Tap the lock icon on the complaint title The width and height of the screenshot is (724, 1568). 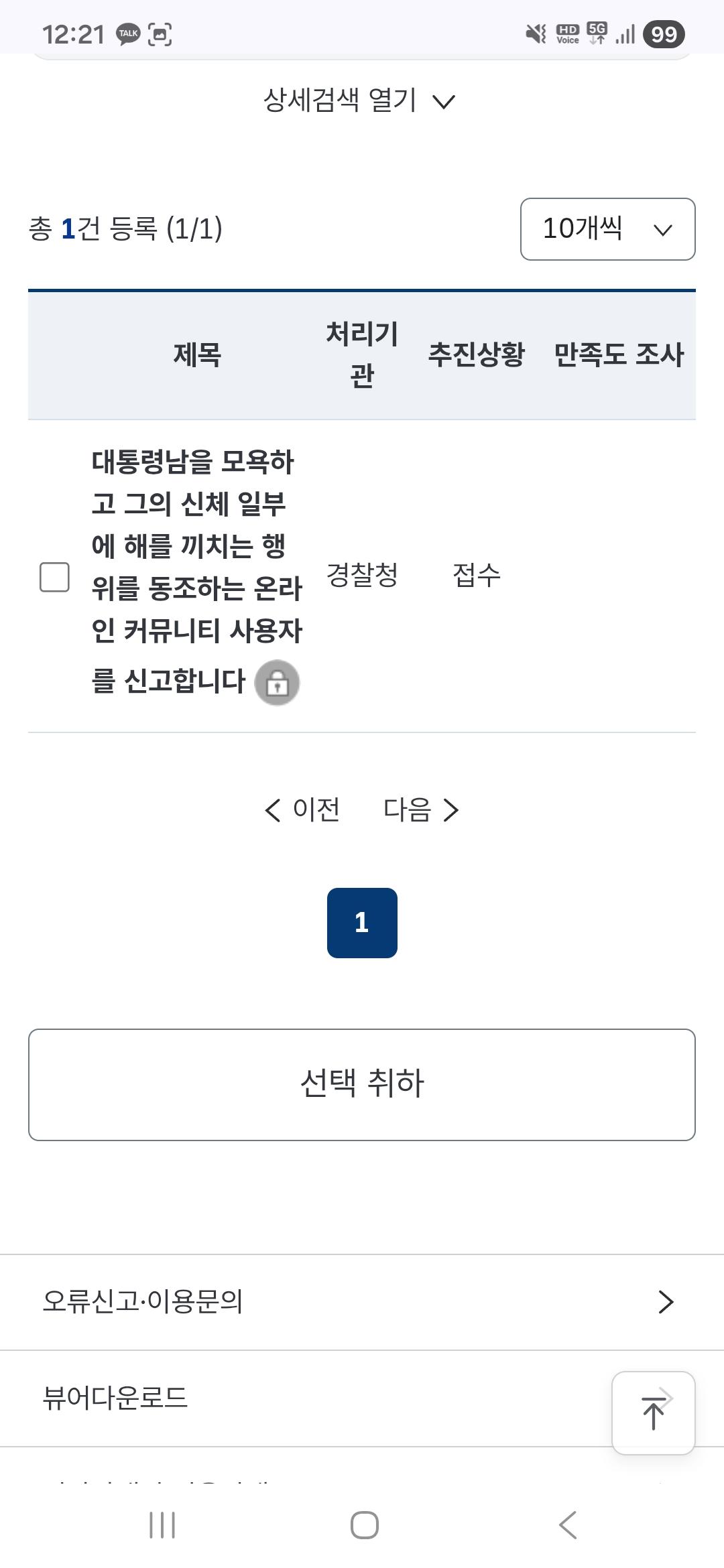coord(277,683)
